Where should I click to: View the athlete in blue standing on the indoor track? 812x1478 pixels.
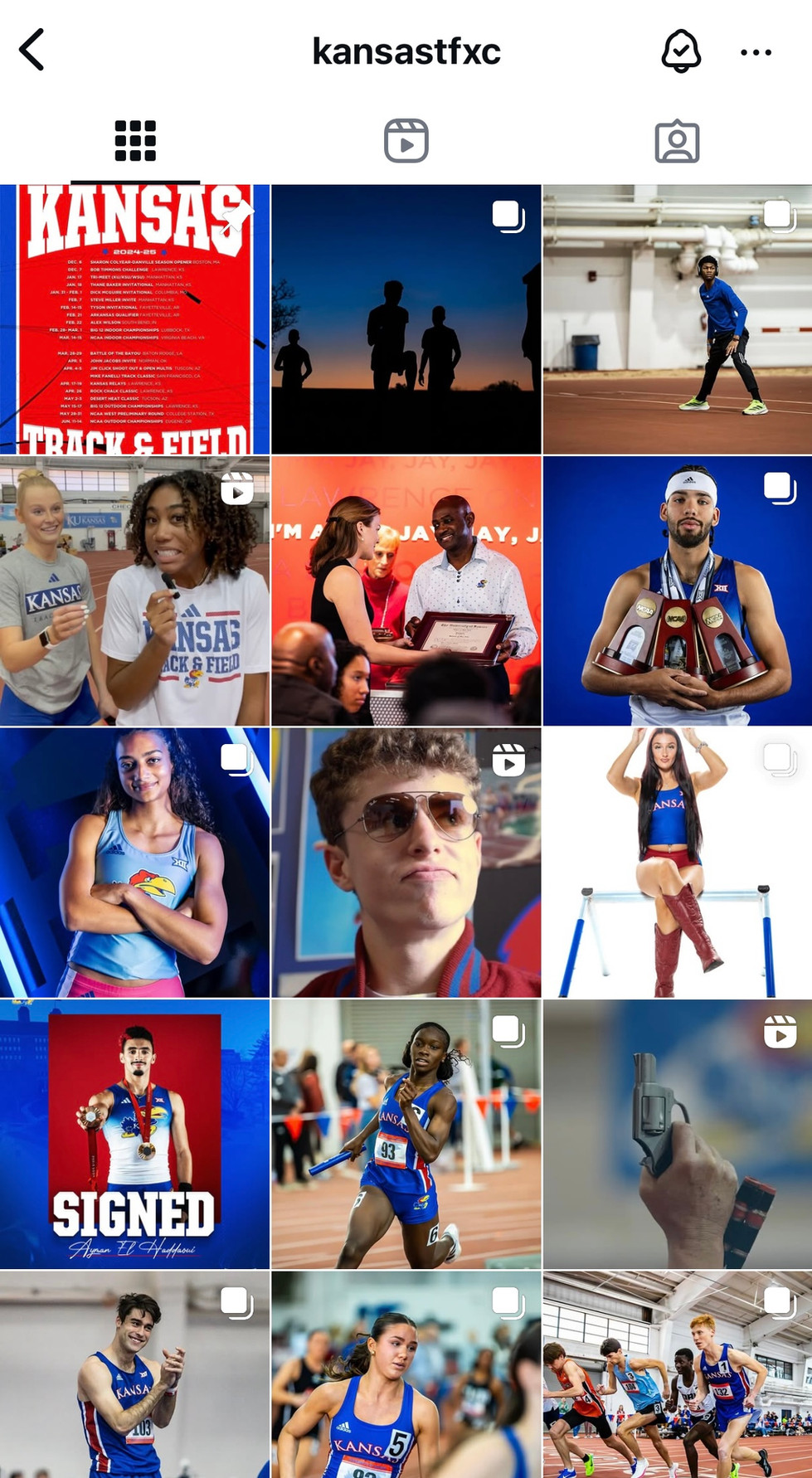[678, 319]
